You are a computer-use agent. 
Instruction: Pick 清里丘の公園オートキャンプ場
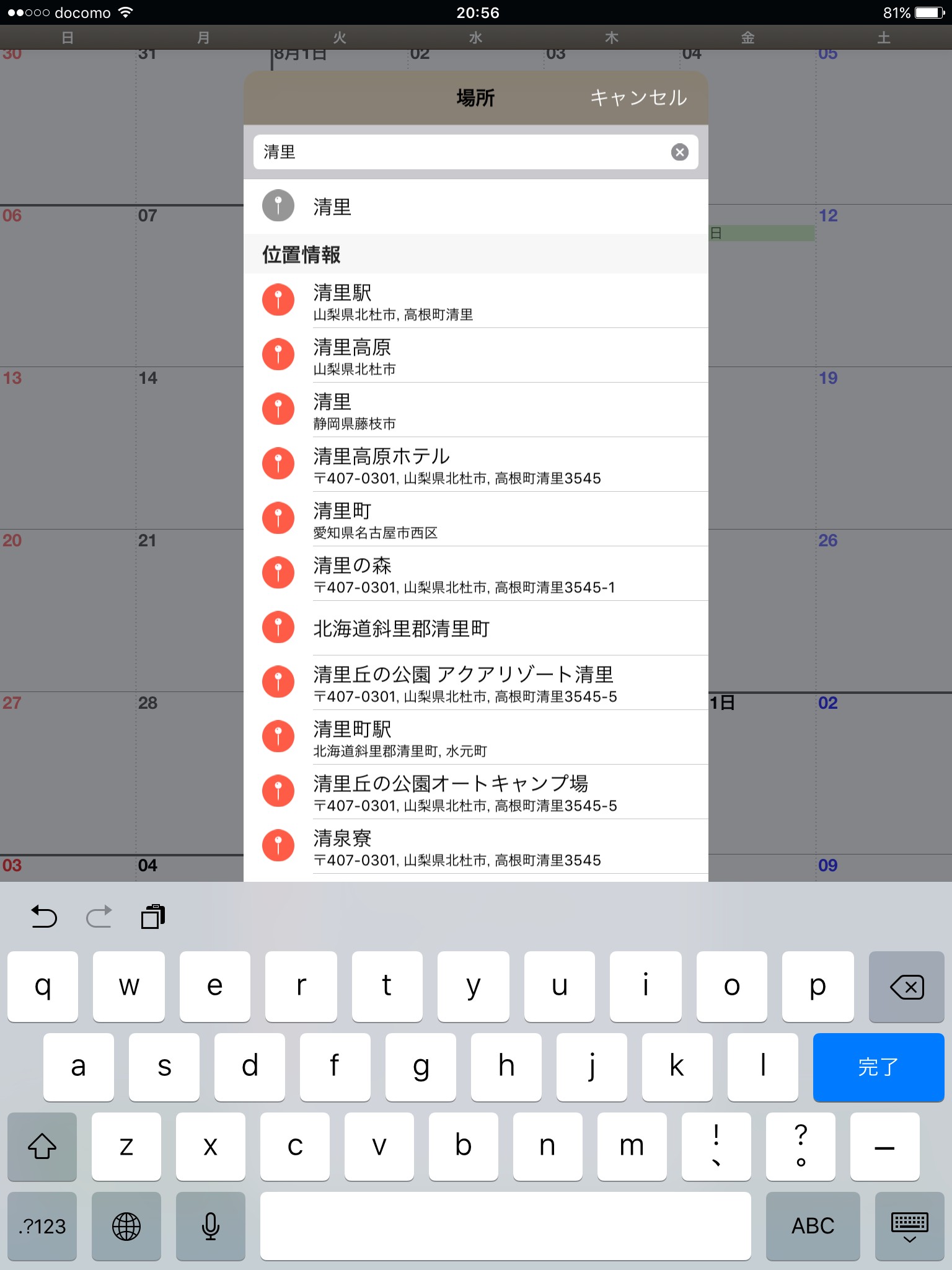point(475,792)
